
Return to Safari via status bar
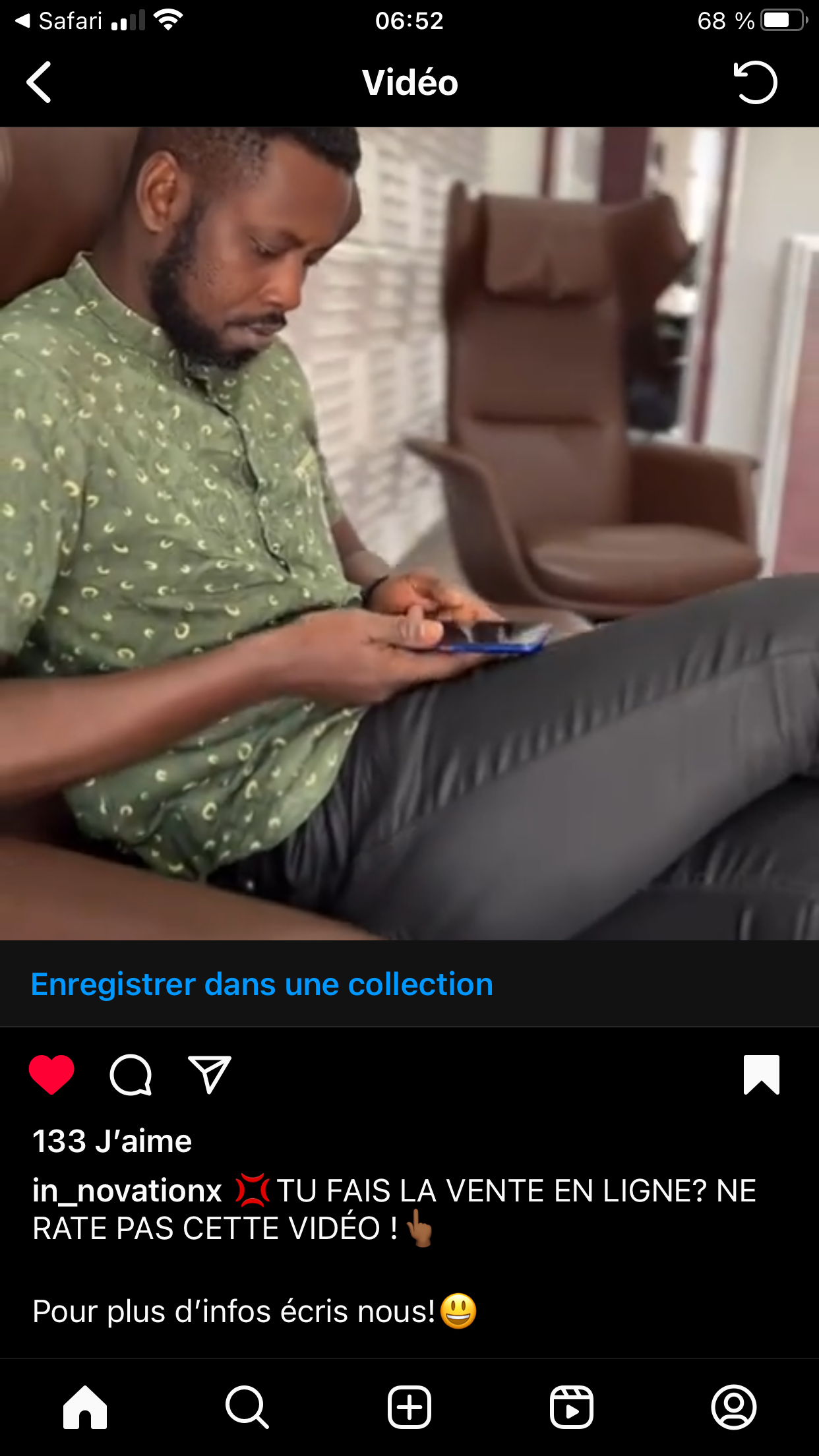coord(59,20)
